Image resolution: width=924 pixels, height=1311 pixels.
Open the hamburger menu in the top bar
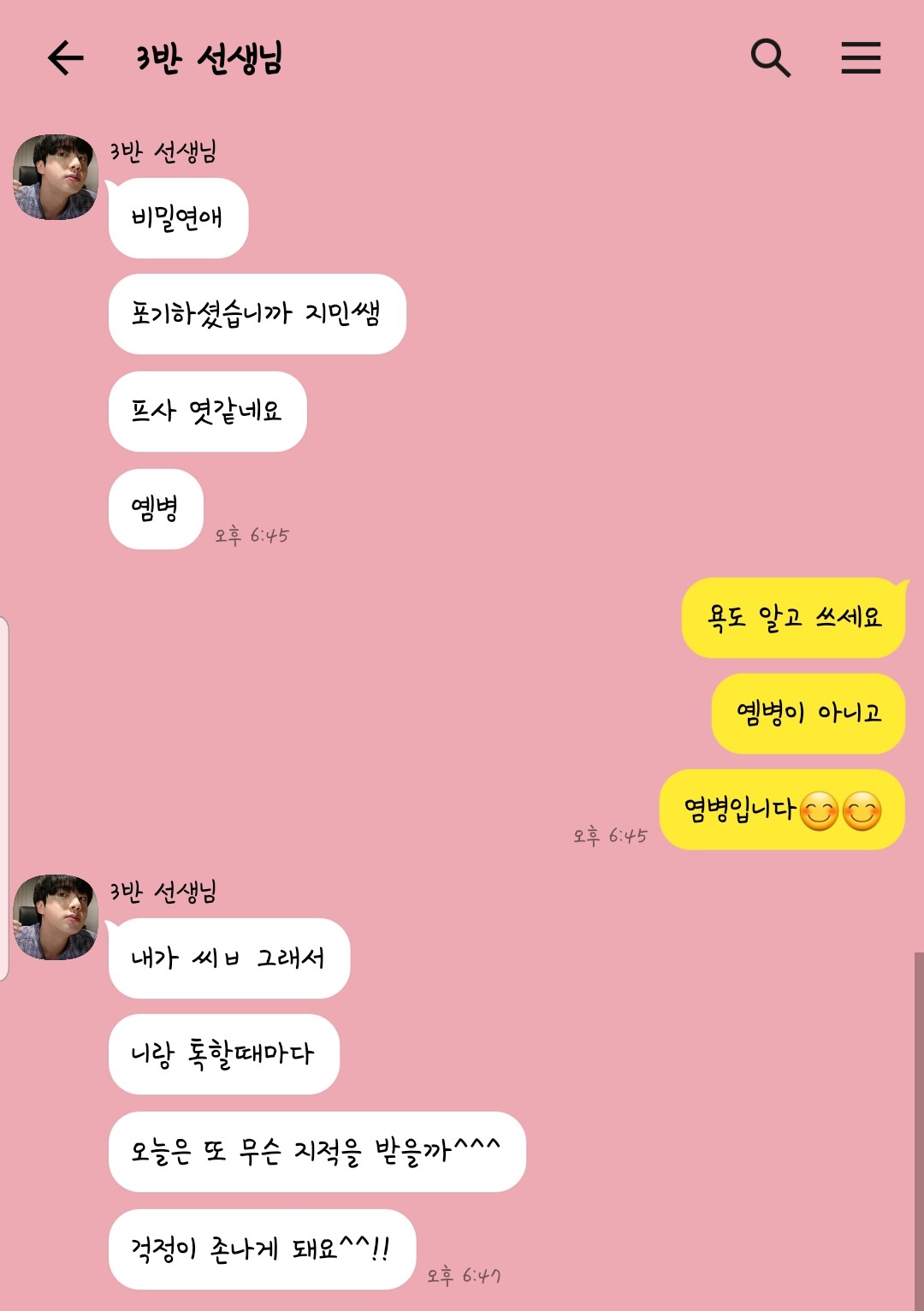click(861, 59)
